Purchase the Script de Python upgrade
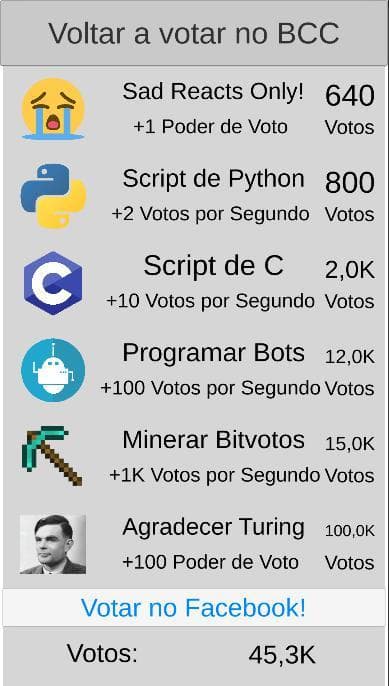This screenshot has height=686, width=389. [194, 196]
